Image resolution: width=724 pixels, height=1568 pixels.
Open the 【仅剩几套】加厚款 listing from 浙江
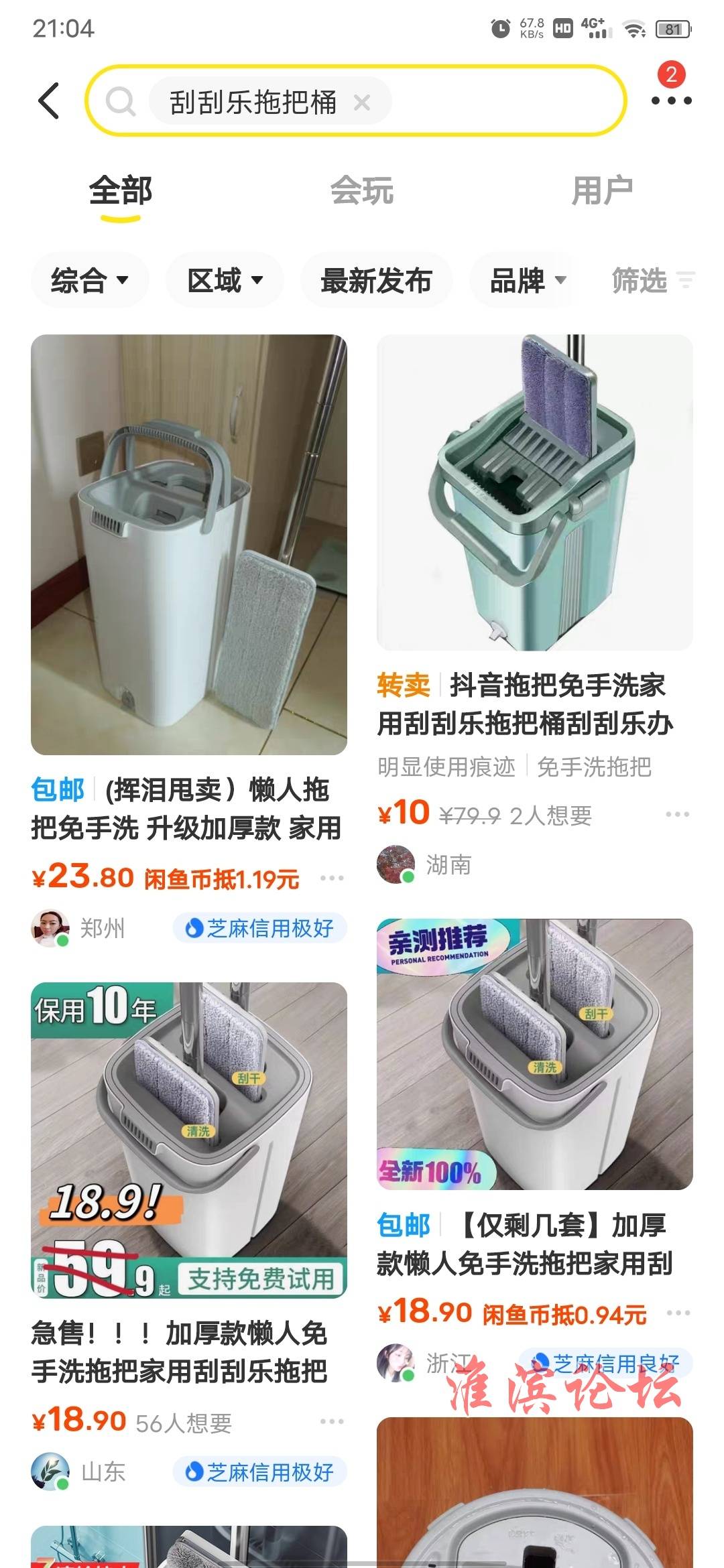[534, 1055]
